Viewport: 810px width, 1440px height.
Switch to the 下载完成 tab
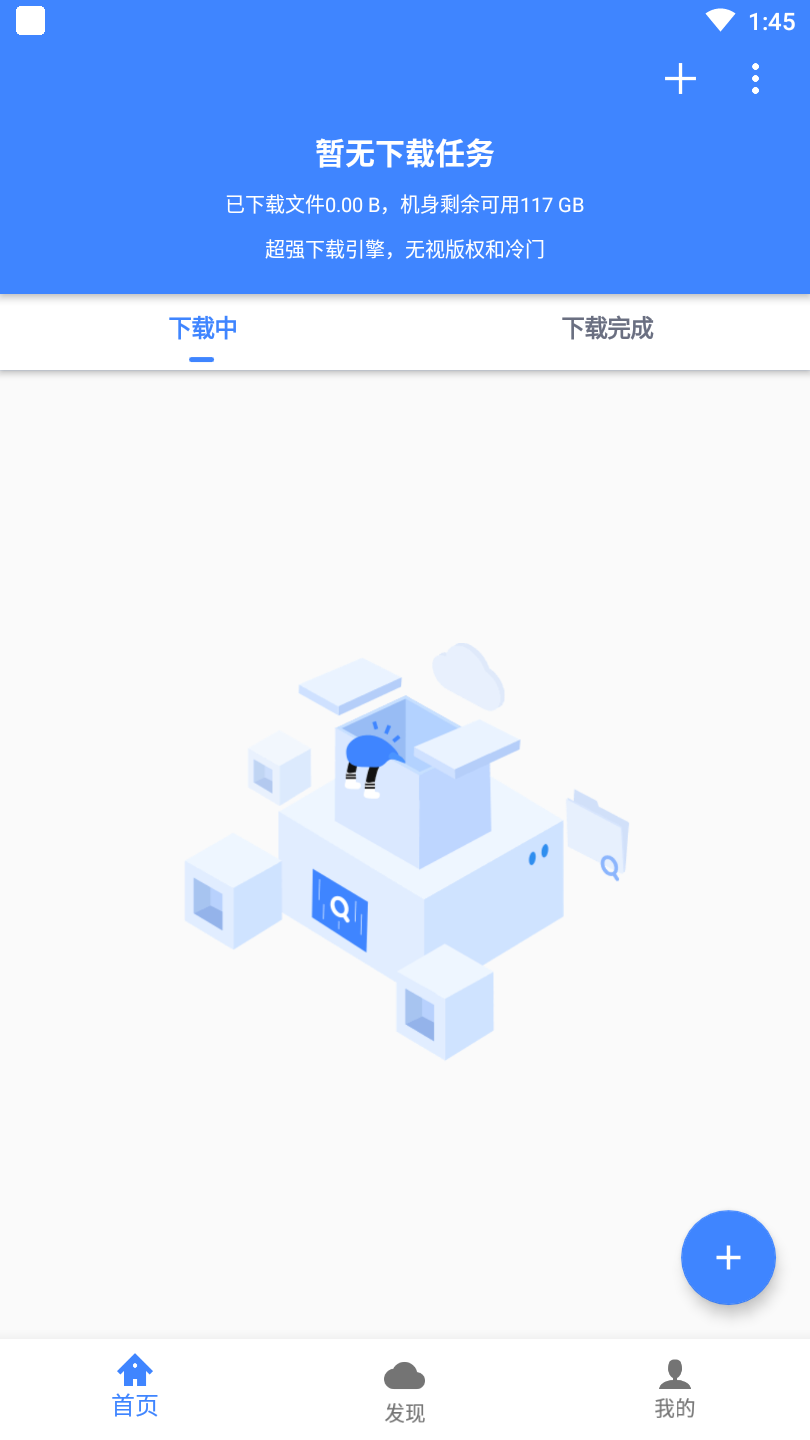[x=607, y=329]
